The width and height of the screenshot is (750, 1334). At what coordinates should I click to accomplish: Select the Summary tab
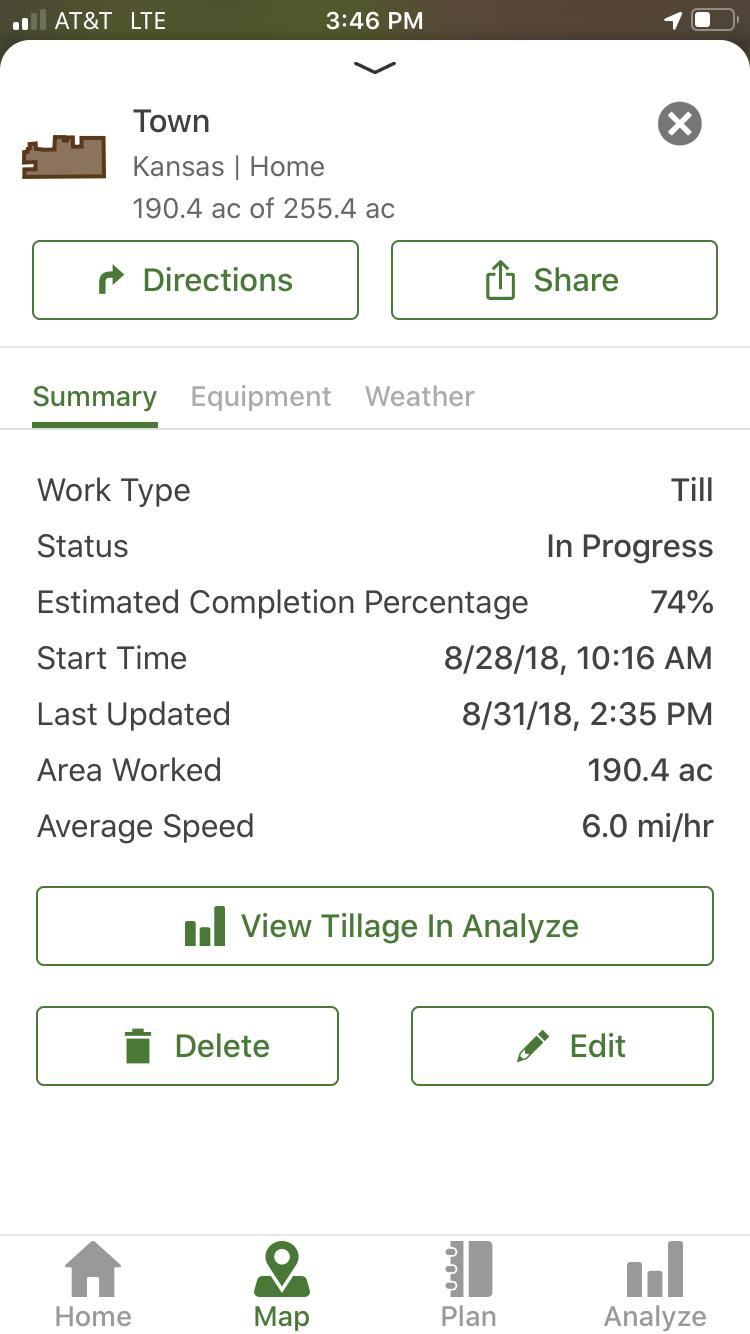click(95, 397)
